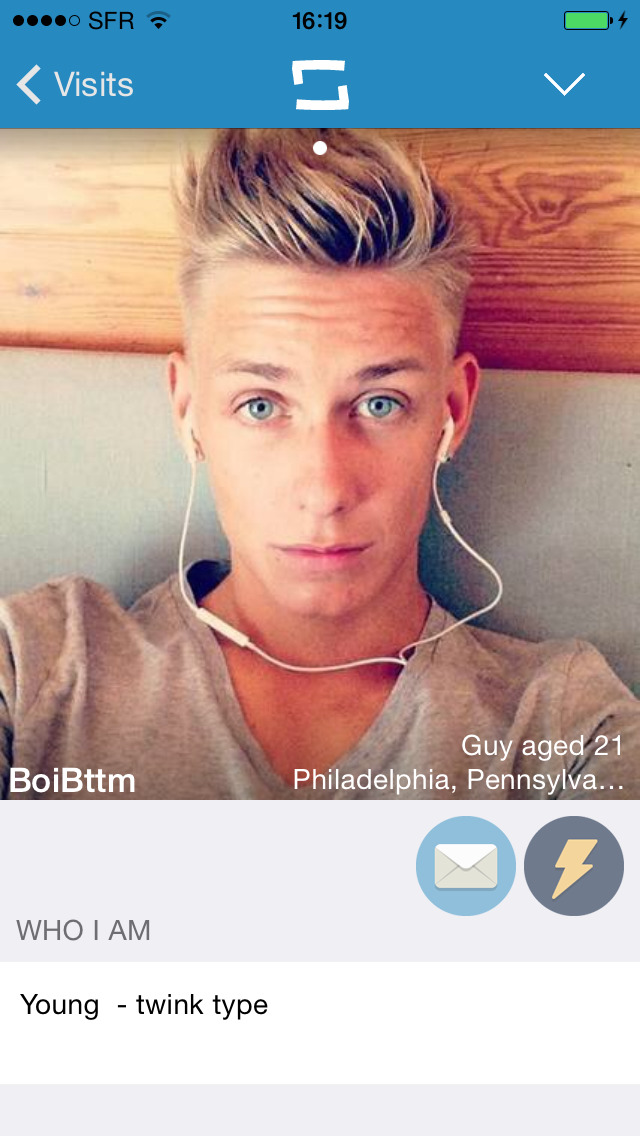The height and width of the screenshot is (1136, 640).
Task: Go back to Visits
Action: pyautogui.click(x=75, y=85)
